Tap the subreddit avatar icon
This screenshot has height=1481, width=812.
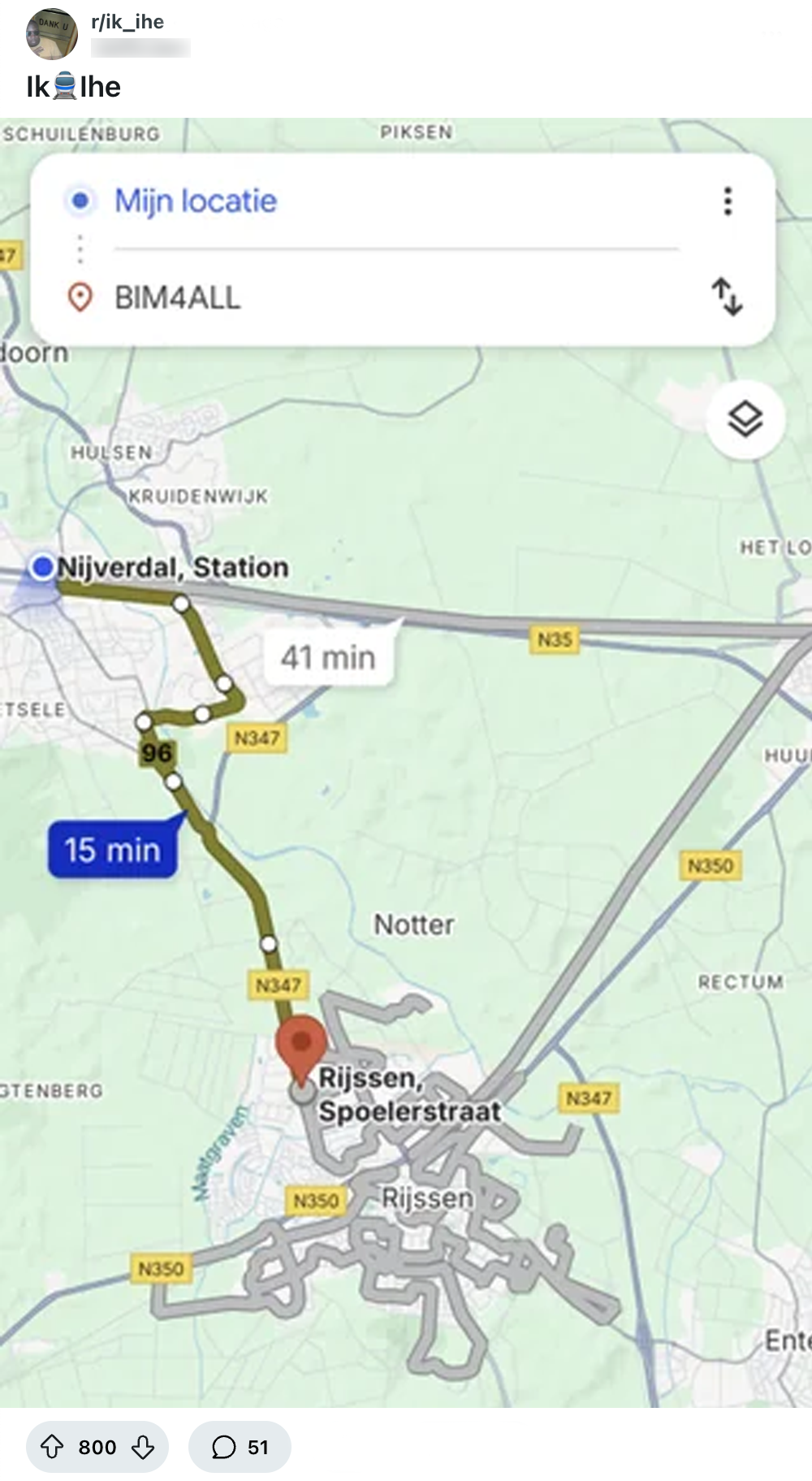[52, 34]
